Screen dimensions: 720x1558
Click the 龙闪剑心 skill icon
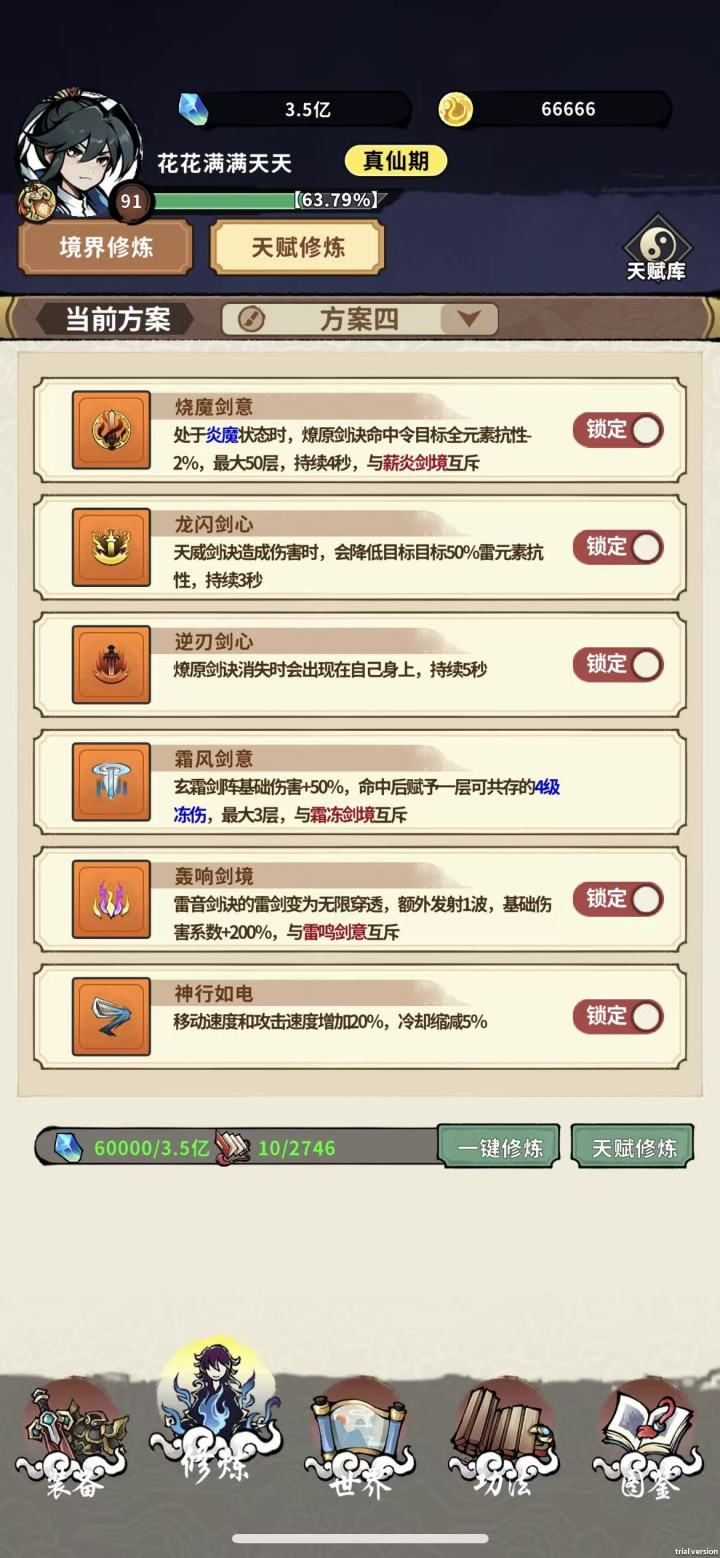point(111,547)
